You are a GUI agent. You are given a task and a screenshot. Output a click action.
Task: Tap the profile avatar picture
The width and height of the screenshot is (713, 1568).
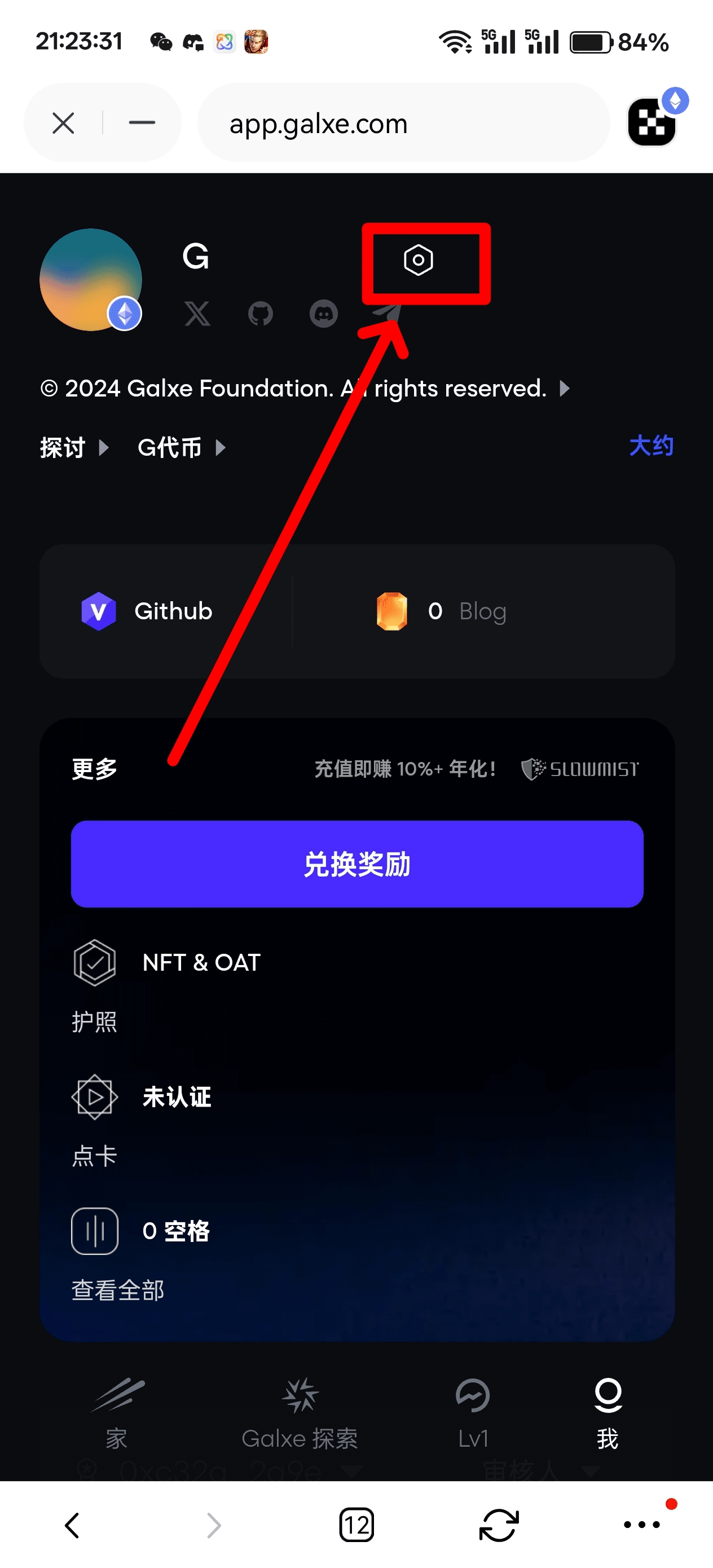(91, 280)
